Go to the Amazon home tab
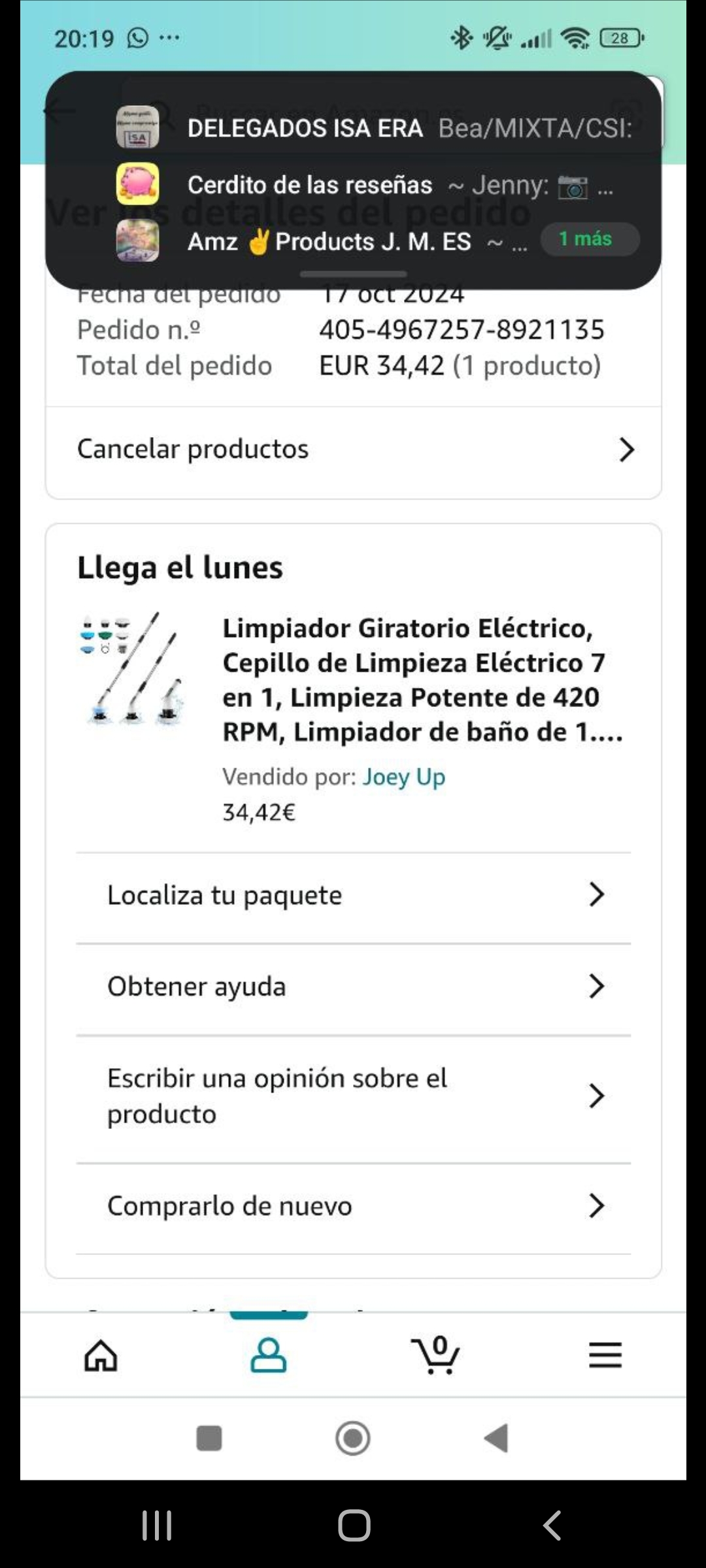706x1568 pixels. click(x=101, y=1355)
